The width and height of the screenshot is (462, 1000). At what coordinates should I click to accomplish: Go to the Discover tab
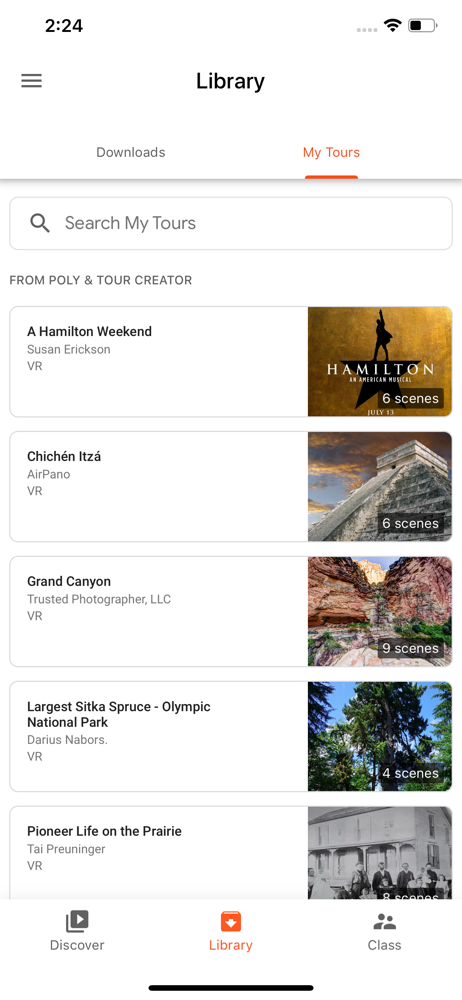click(x=77, y=932)
